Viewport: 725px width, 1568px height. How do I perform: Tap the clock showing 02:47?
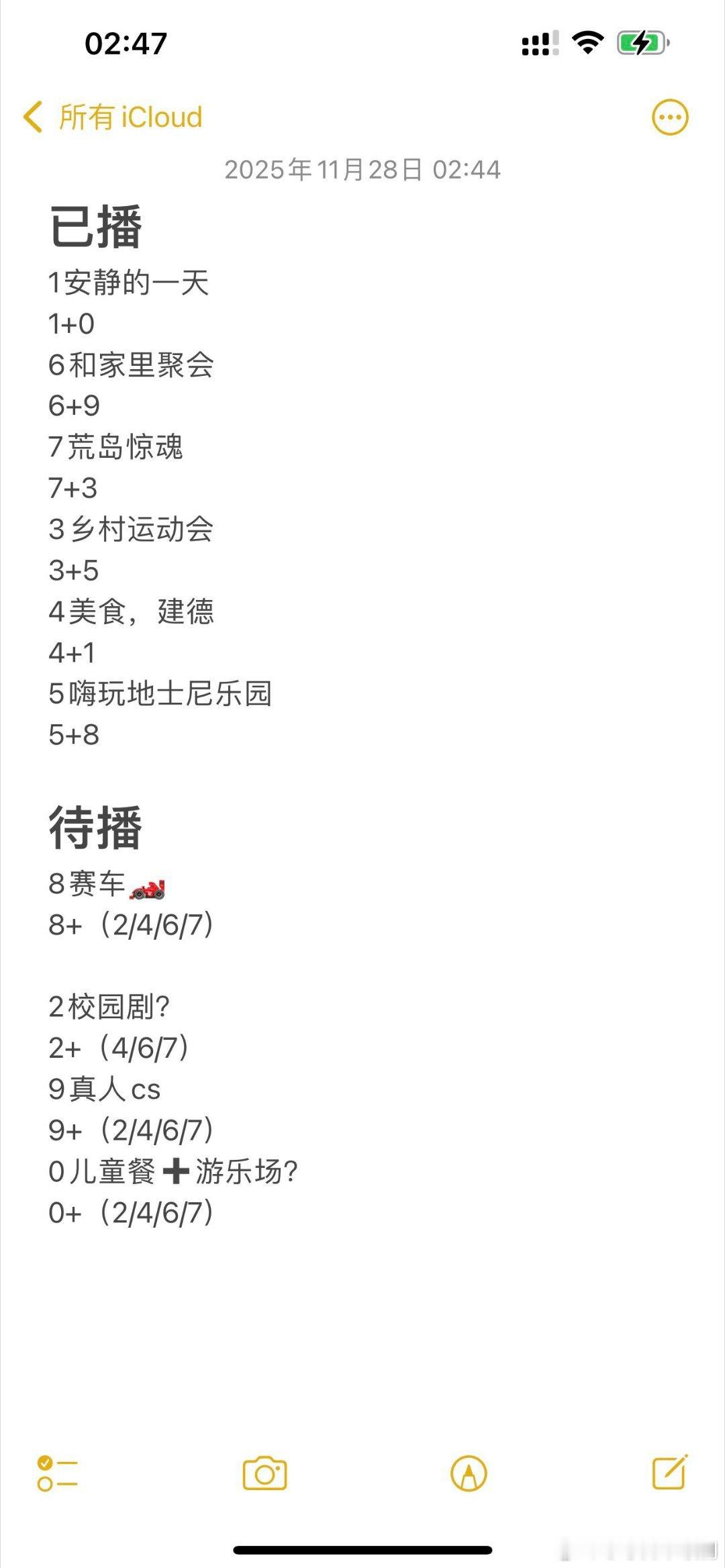click(x=124, y=42)
